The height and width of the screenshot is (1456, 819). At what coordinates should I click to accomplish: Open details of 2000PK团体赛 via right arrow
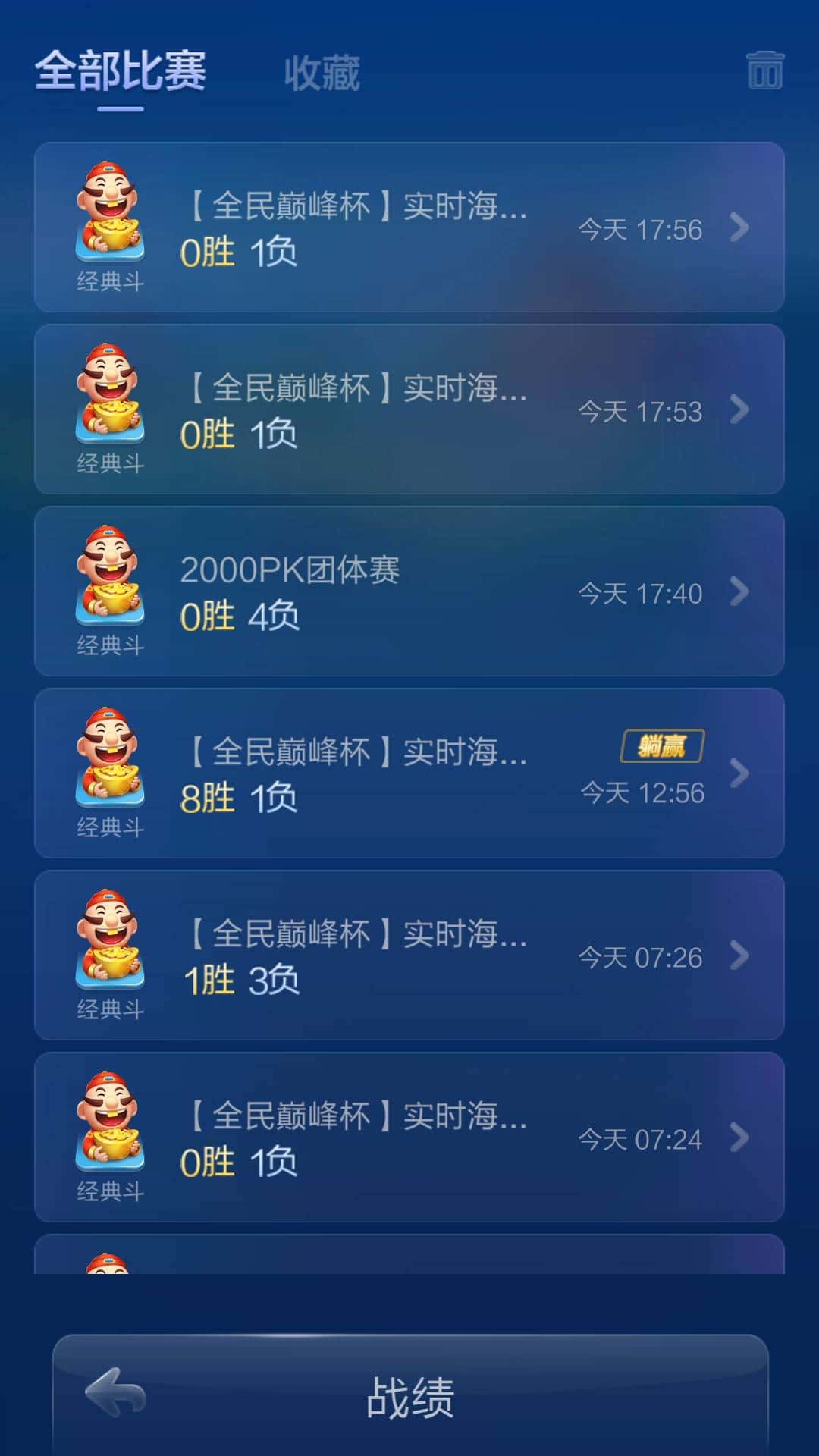point(739,591)
